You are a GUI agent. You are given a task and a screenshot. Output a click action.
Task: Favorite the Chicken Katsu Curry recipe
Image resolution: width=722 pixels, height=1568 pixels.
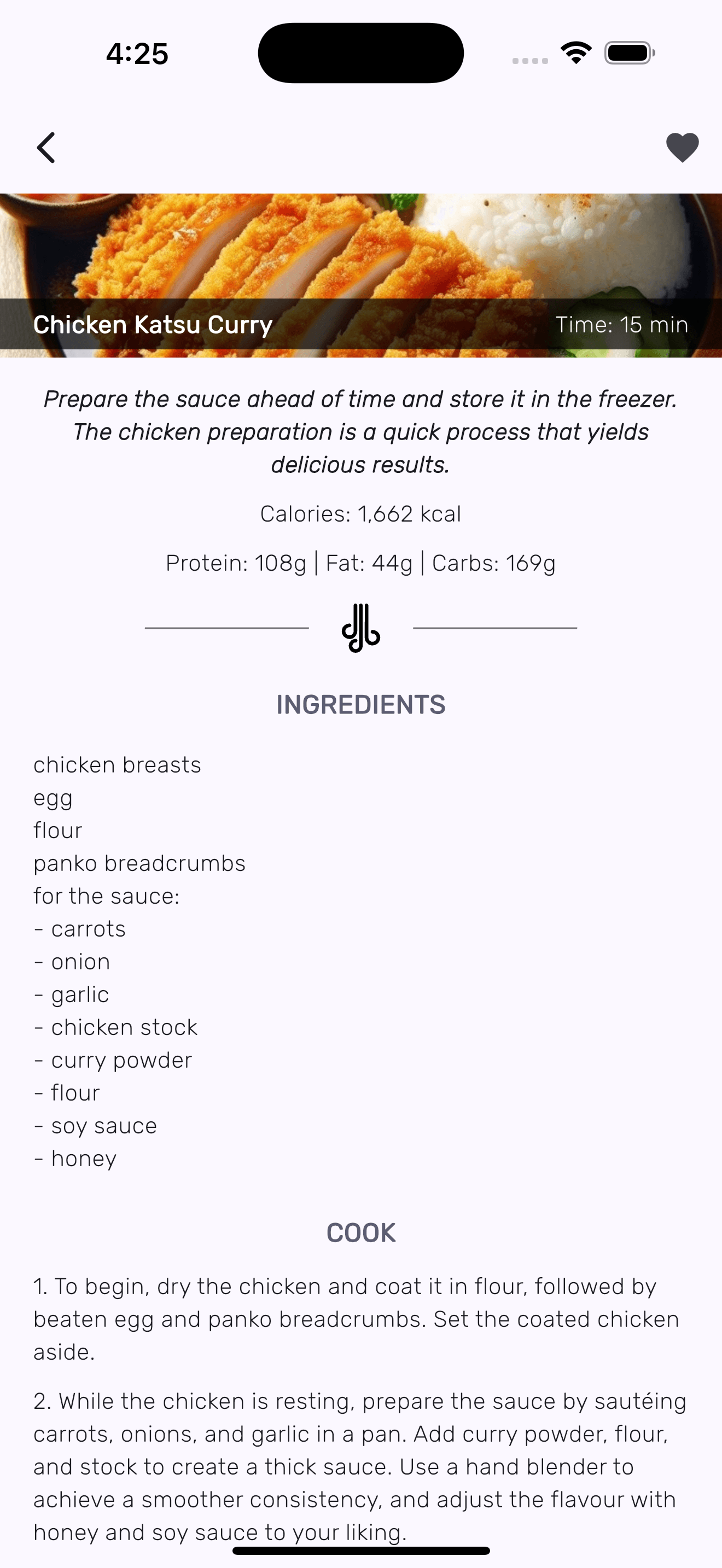(x=682, y=148)
